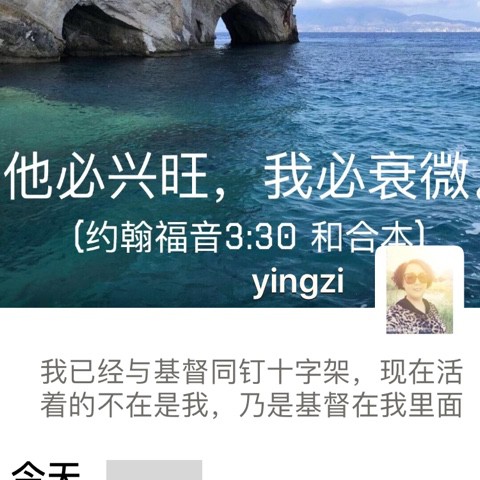
Task: Open the gray post tile beside 今天
Action: pos(154,470)
